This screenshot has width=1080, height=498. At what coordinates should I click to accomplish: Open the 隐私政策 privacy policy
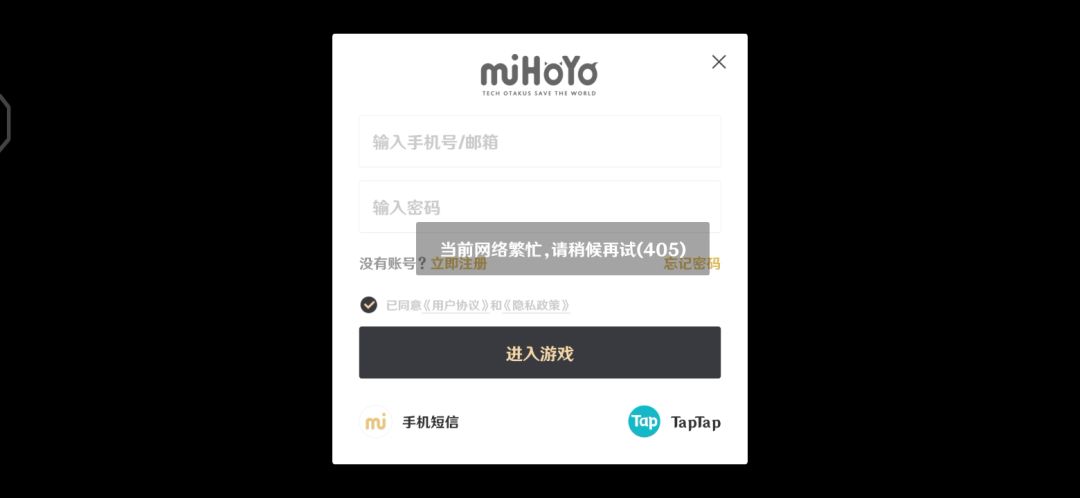(537, 306)
